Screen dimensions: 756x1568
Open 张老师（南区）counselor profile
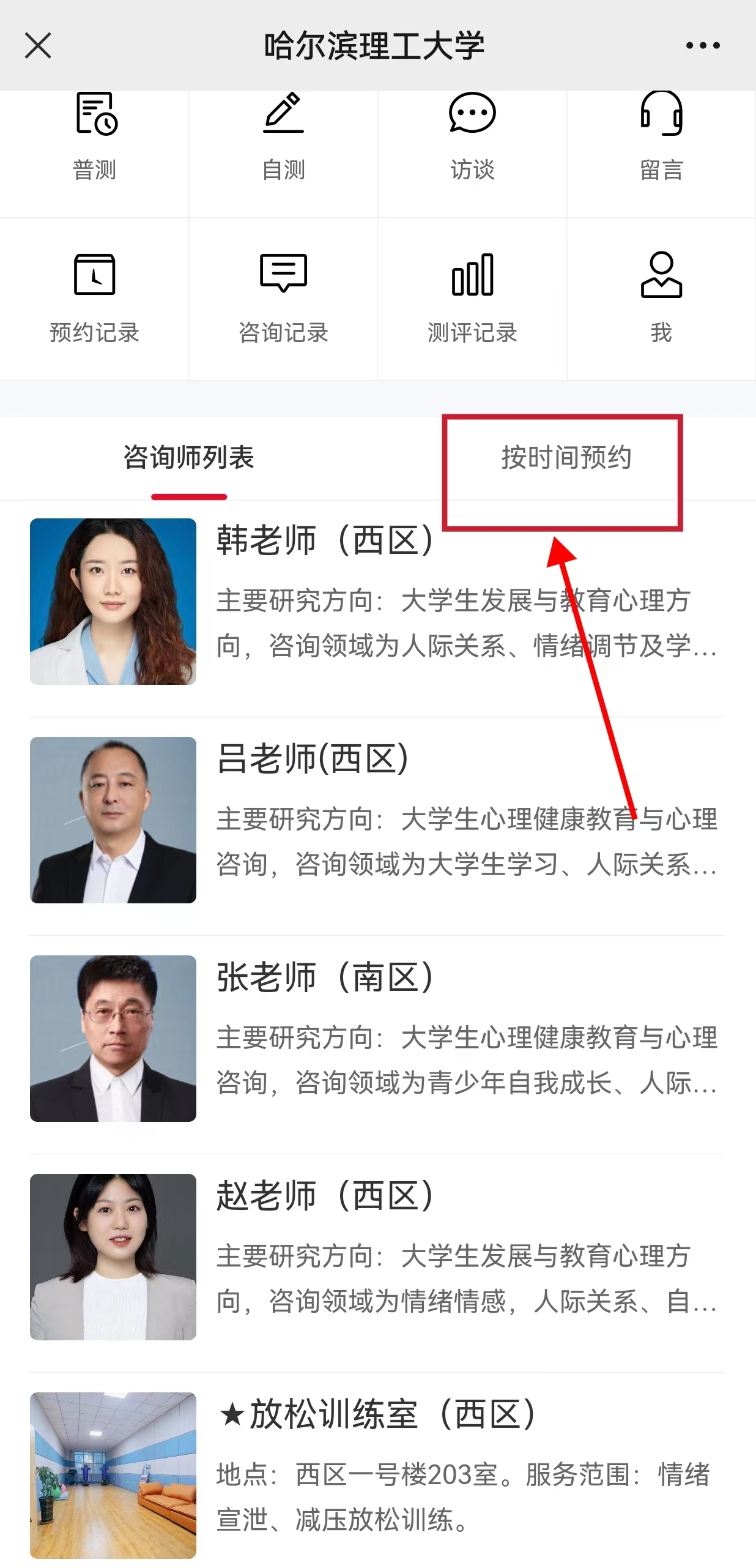(x=377, y=1039)
